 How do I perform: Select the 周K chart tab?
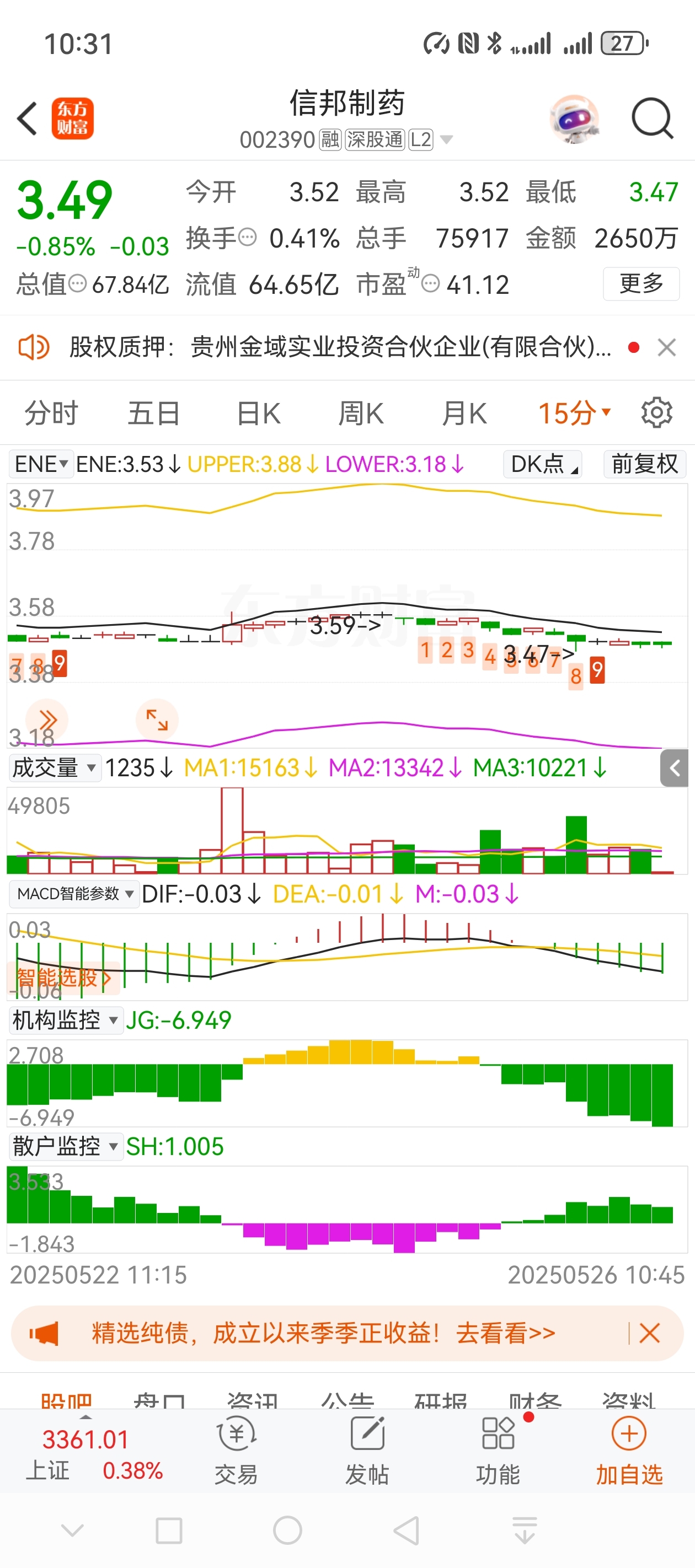point(361,414)
